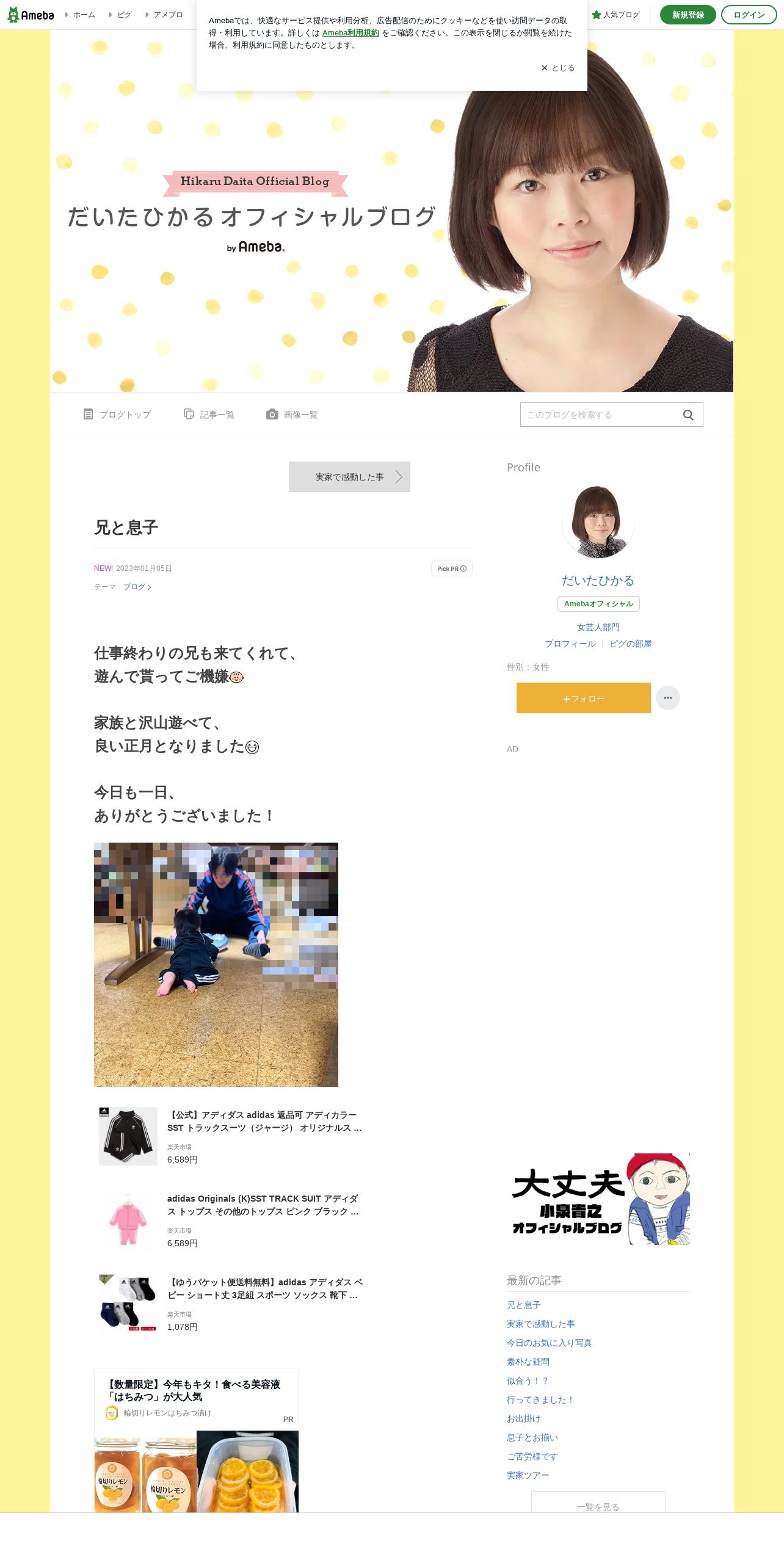Open the more options dots beside follow

point(668,698)
